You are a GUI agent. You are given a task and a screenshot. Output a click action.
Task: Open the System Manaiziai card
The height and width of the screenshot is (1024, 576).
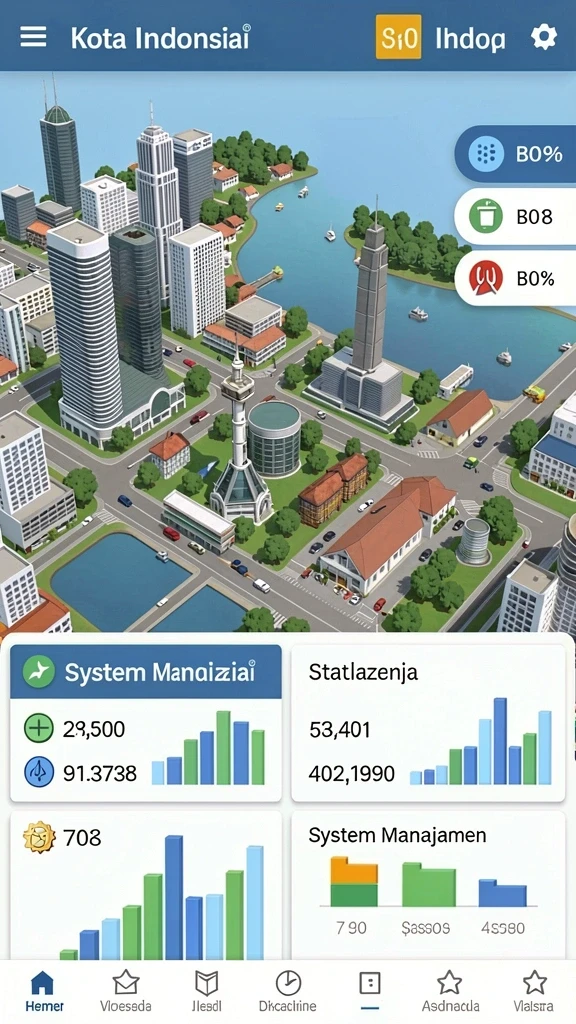click(x=146, y=723)
